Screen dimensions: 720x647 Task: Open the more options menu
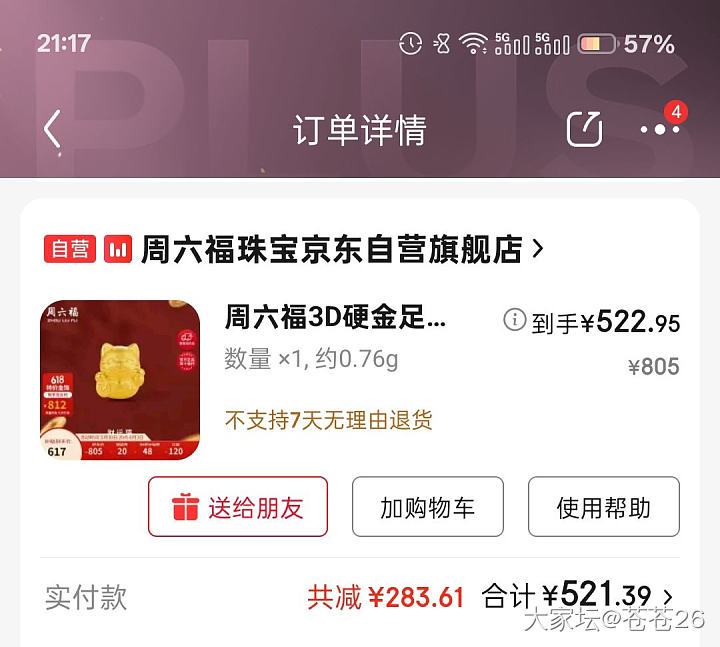659,130
